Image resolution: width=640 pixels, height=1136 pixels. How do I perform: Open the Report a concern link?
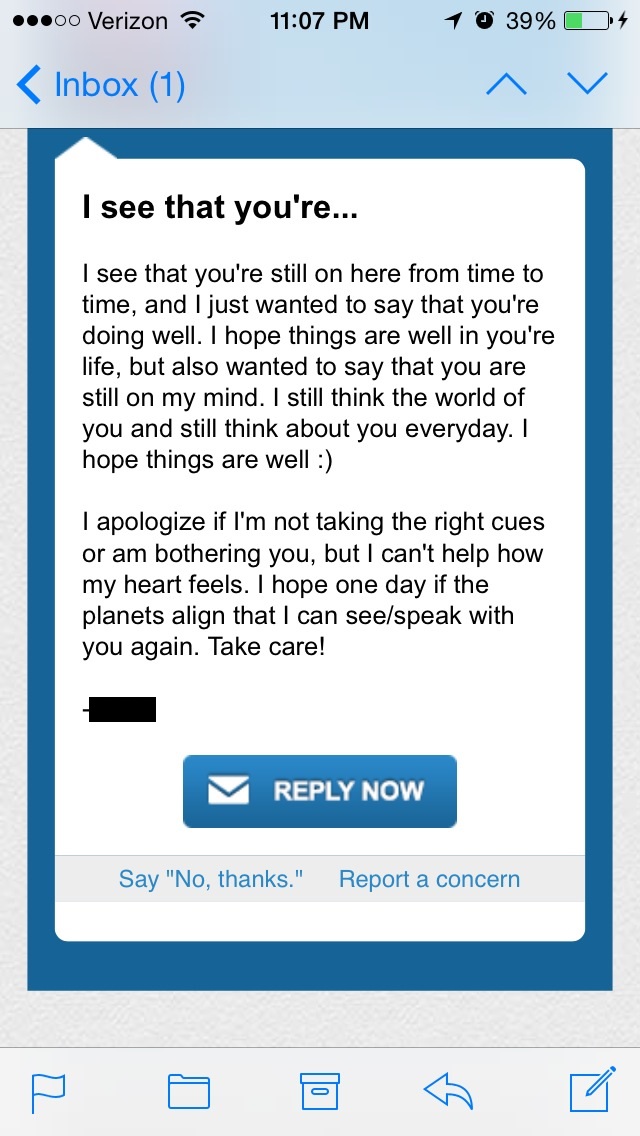(429, 879)
